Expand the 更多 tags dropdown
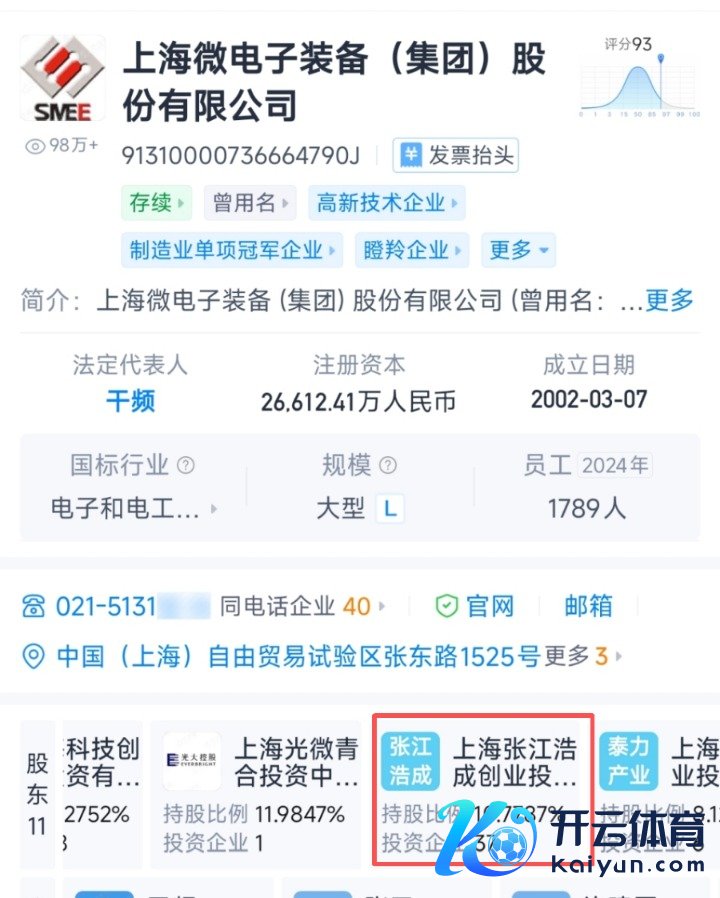720x898 pixels. coord(518,250)
